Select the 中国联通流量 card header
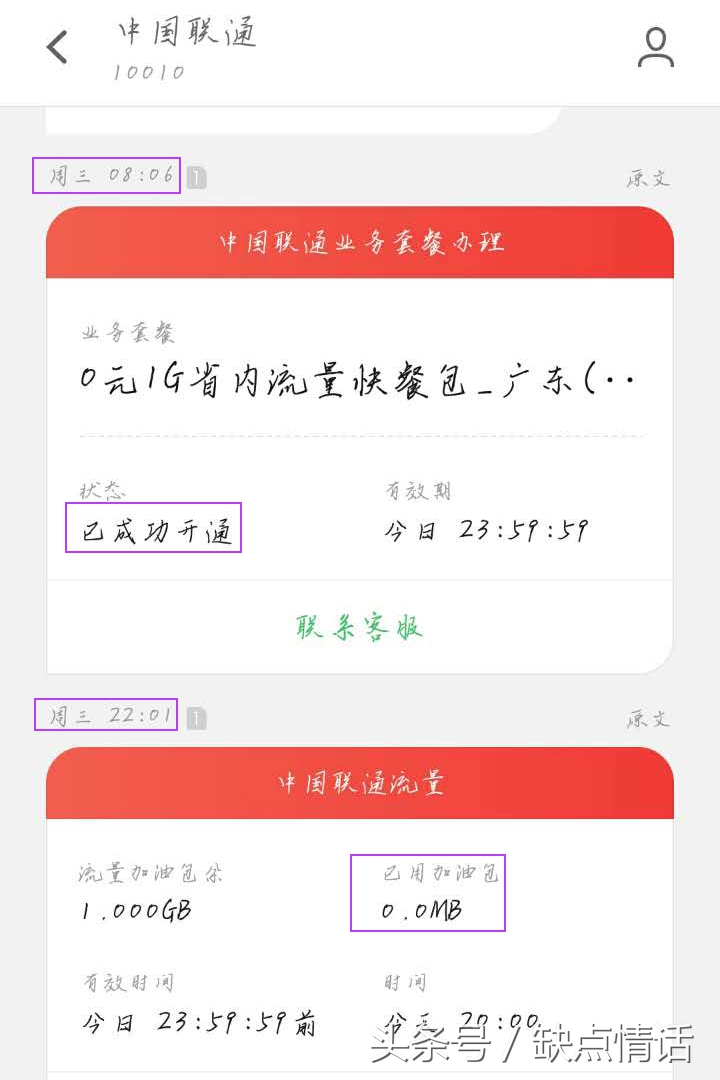720x1080 pixels. tap(360, 783)
